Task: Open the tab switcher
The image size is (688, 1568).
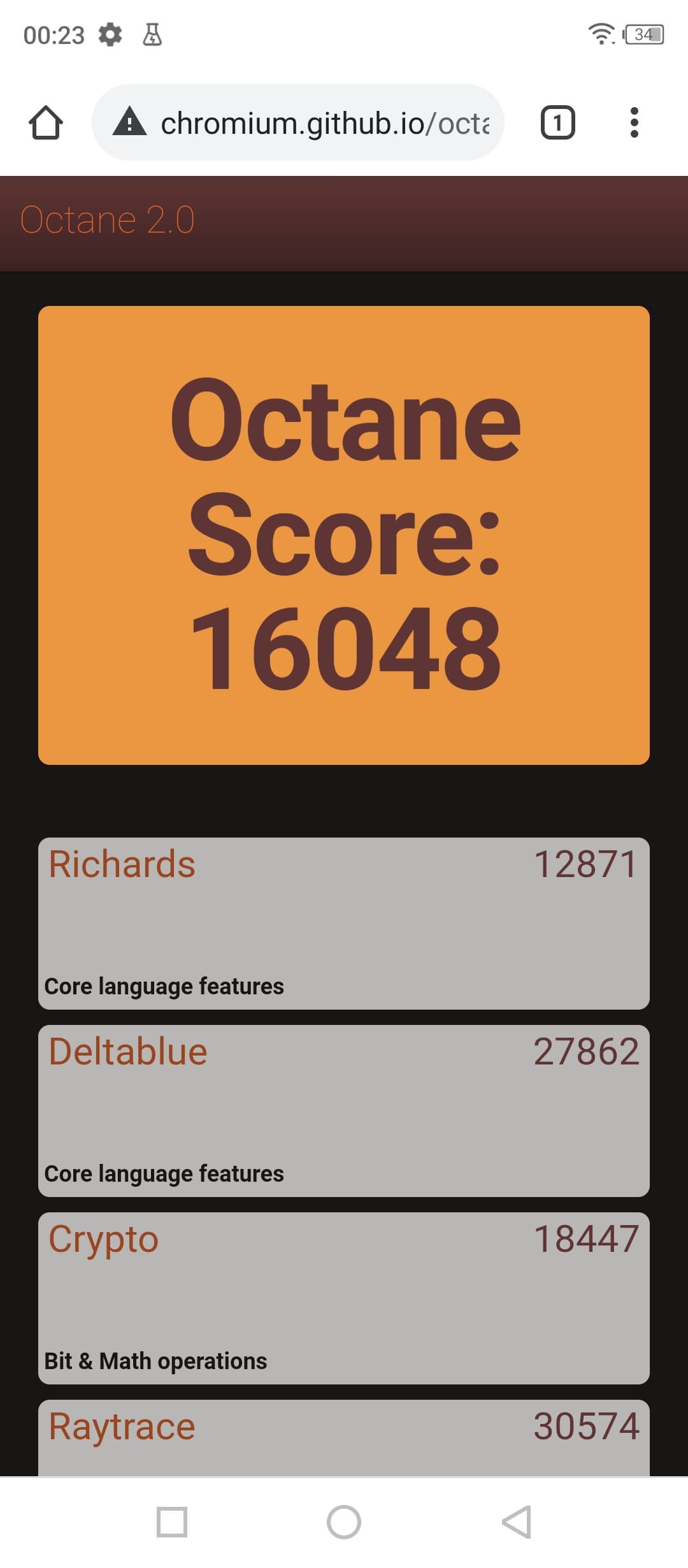Action: 557,122
